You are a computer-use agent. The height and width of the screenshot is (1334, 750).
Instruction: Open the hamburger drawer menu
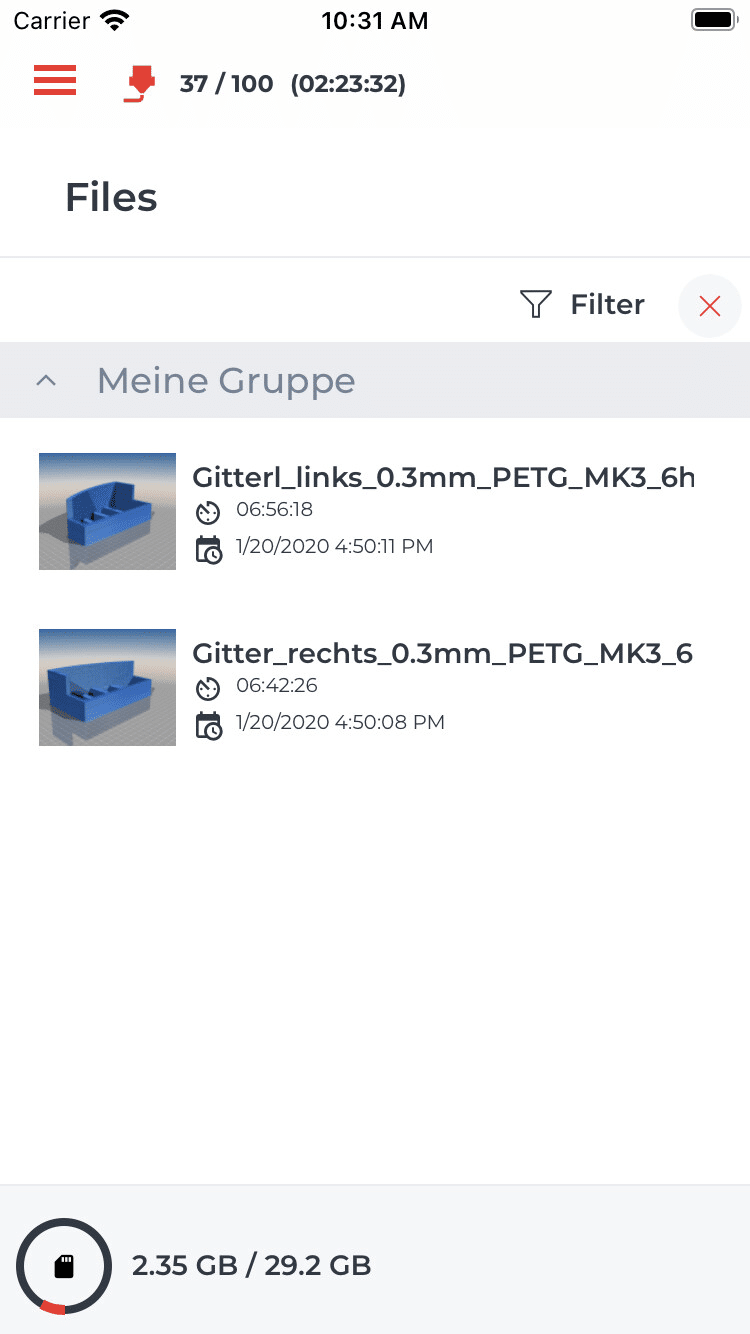[55, 81]
